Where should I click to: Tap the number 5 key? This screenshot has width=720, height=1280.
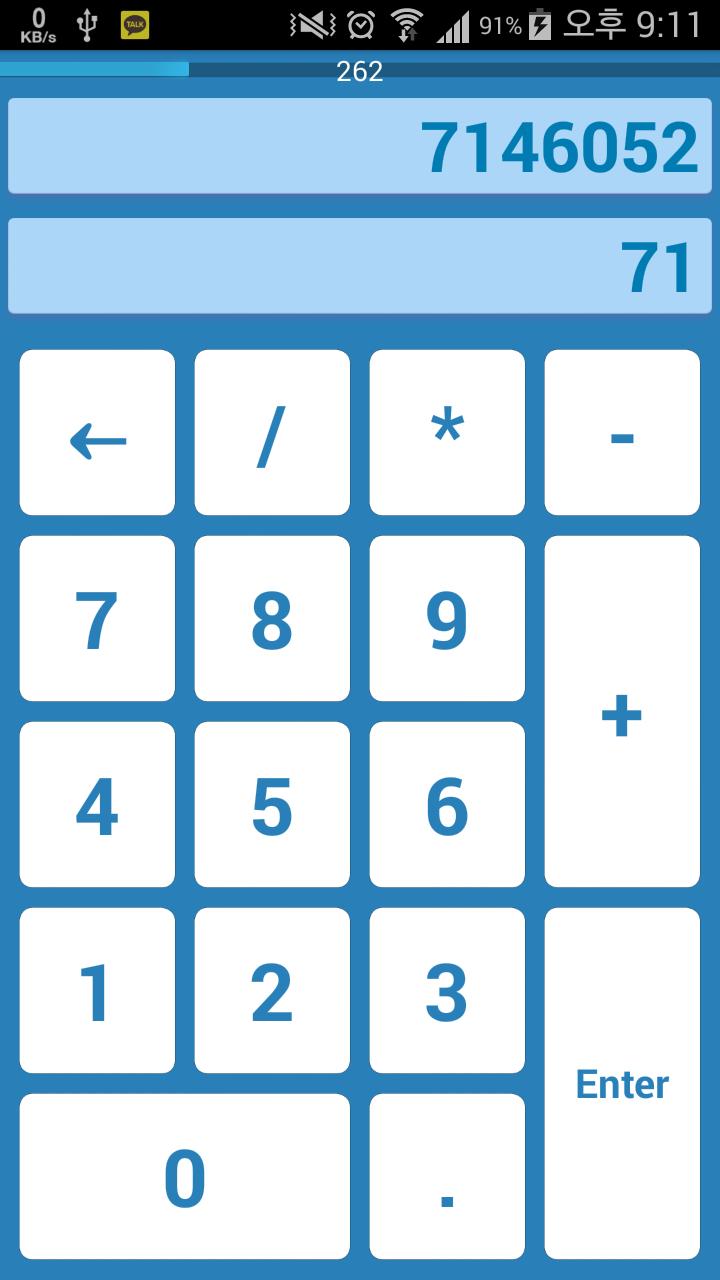pos(271,803)
